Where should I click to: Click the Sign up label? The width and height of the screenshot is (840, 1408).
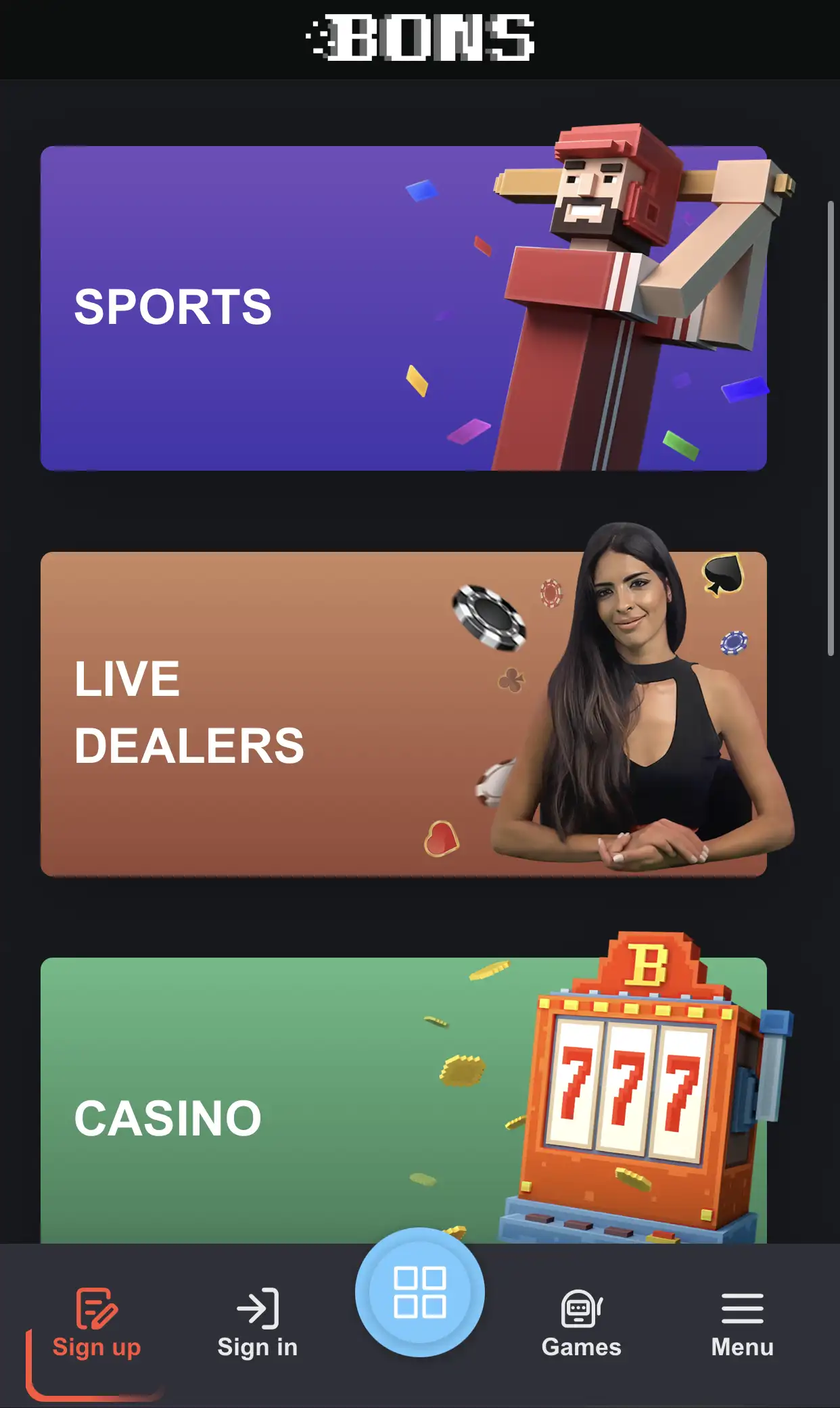[95, 1346]
